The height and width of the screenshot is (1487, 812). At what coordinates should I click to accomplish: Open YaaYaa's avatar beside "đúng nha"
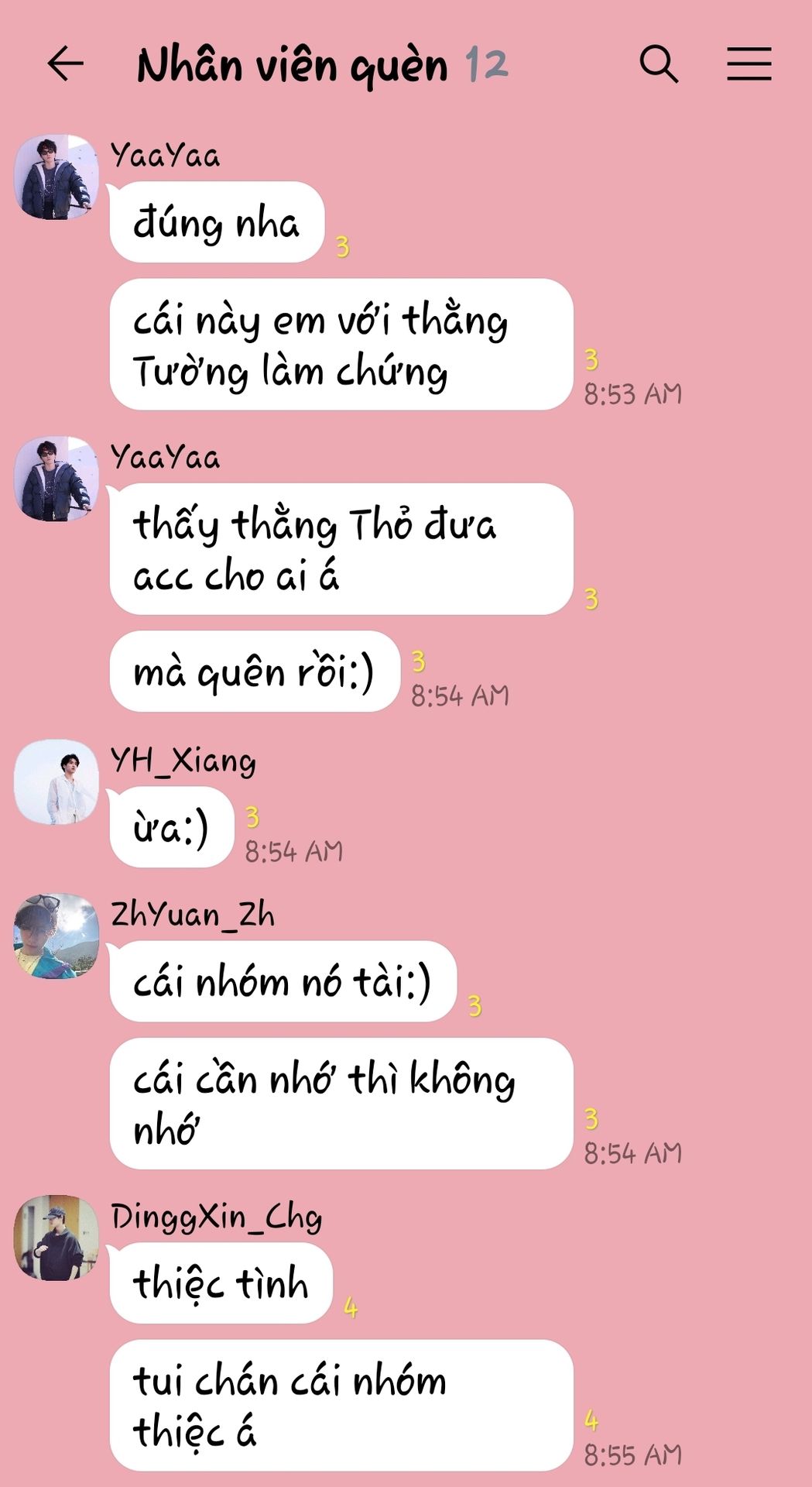coord(57,177)
